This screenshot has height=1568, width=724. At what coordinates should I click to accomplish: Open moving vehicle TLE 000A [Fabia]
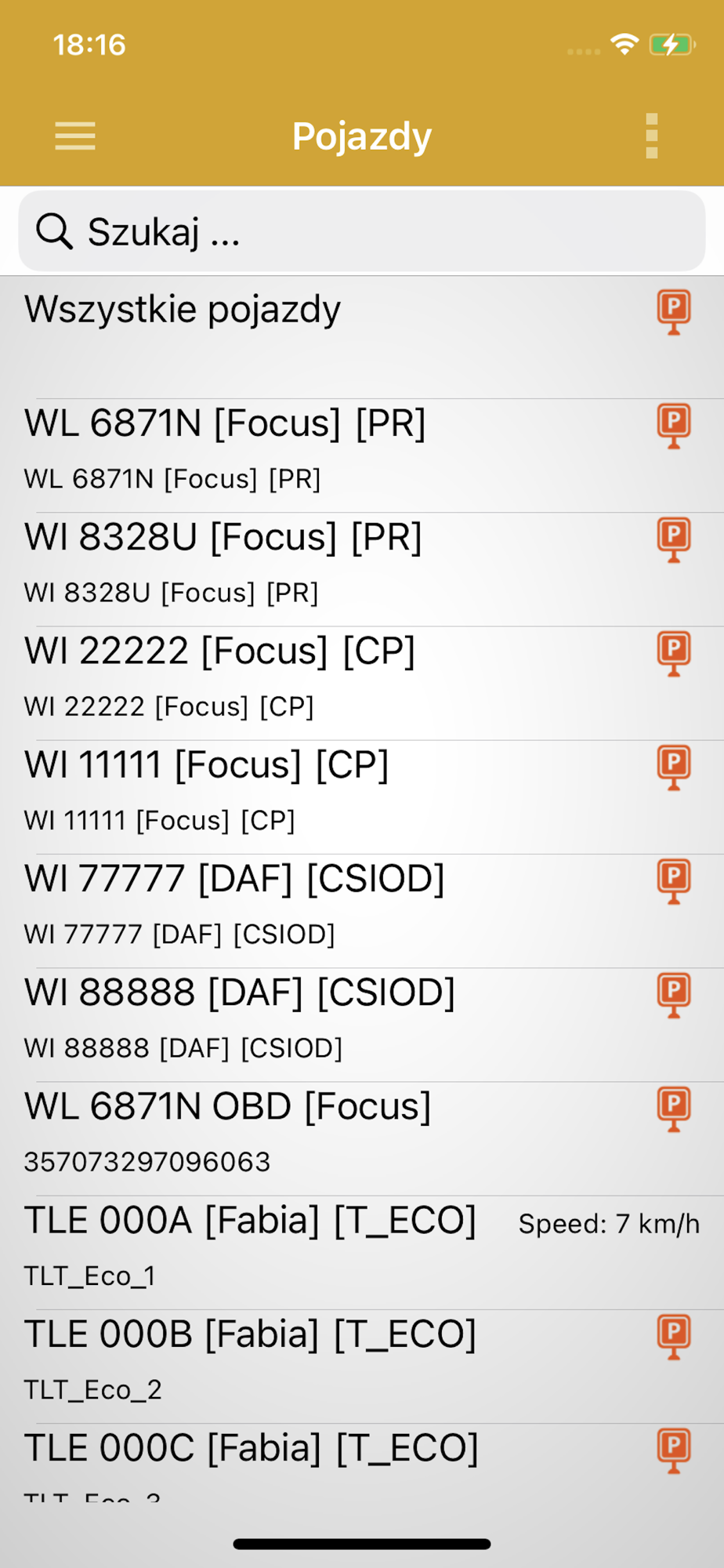tap(362, 1252)
